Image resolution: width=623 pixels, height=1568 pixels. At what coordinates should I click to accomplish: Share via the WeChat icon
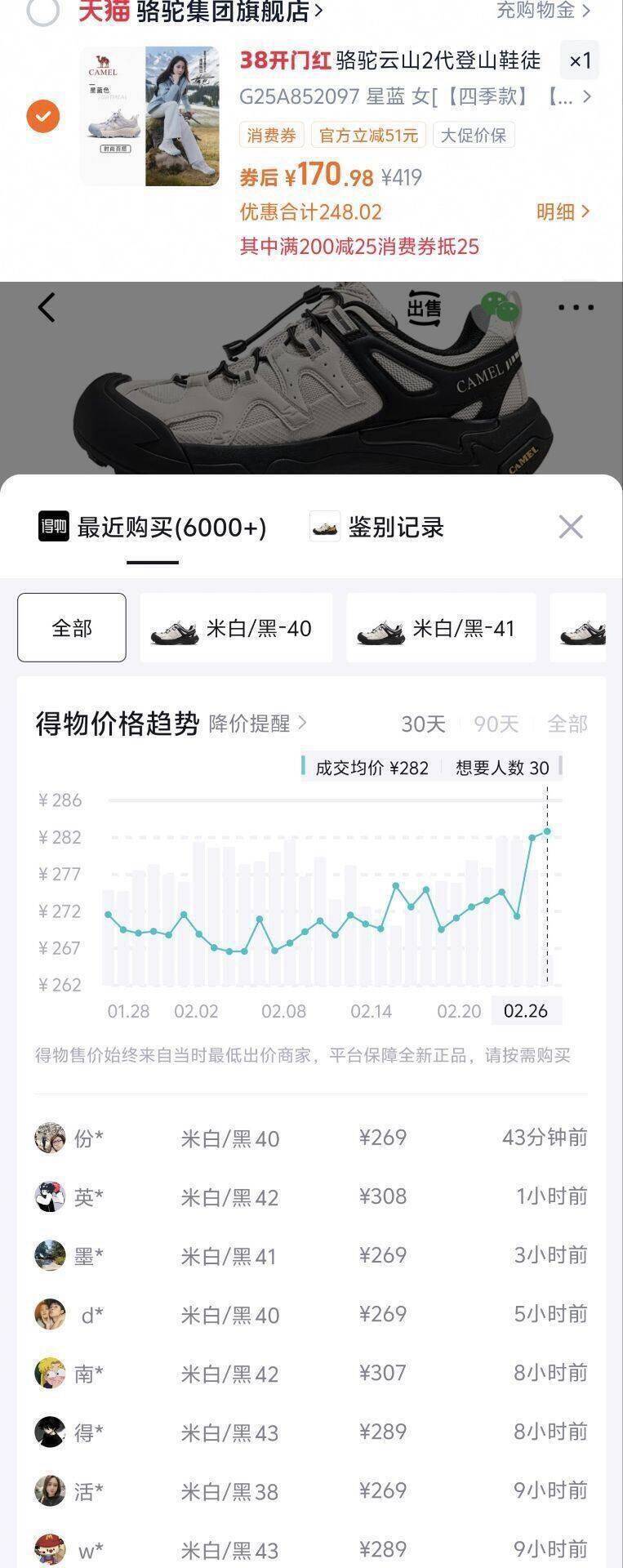pyautogui.click(x=500, y=307)
